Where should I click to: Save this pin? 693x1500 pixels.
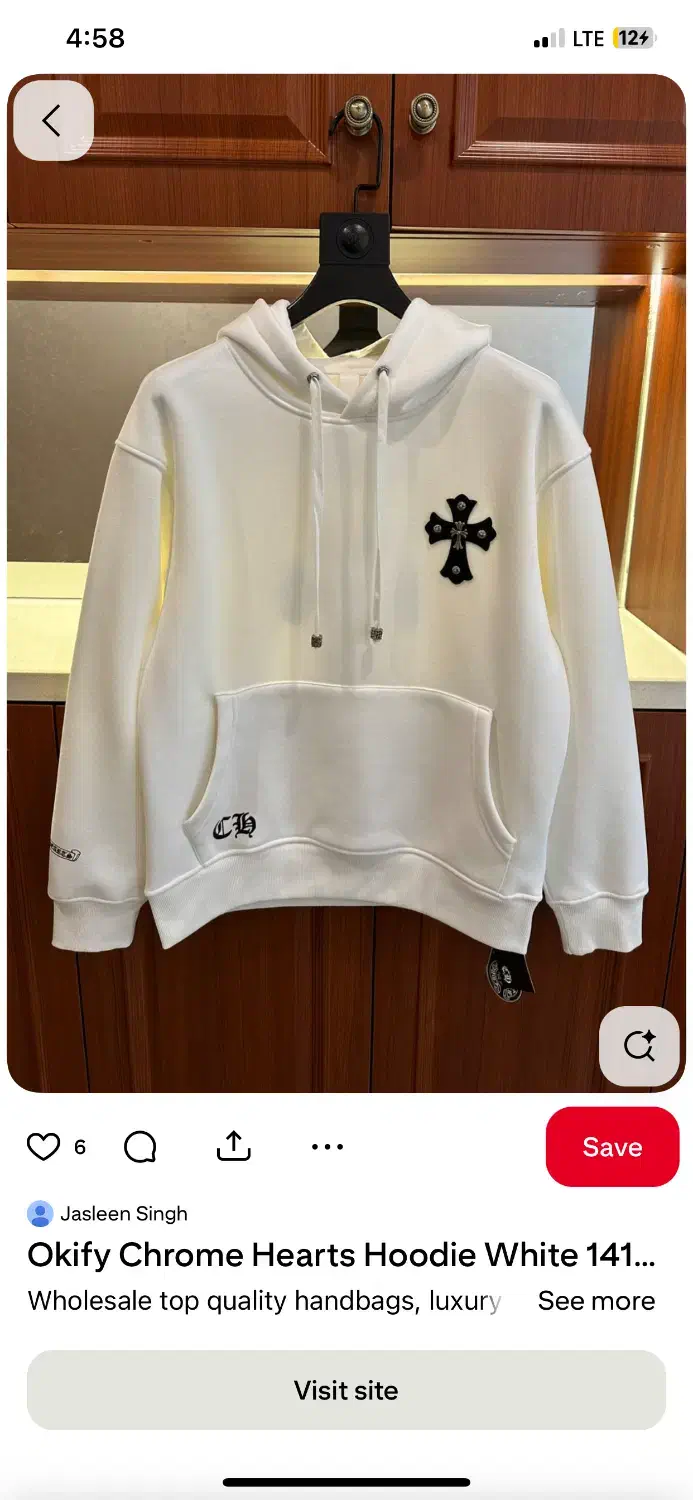612,1147
